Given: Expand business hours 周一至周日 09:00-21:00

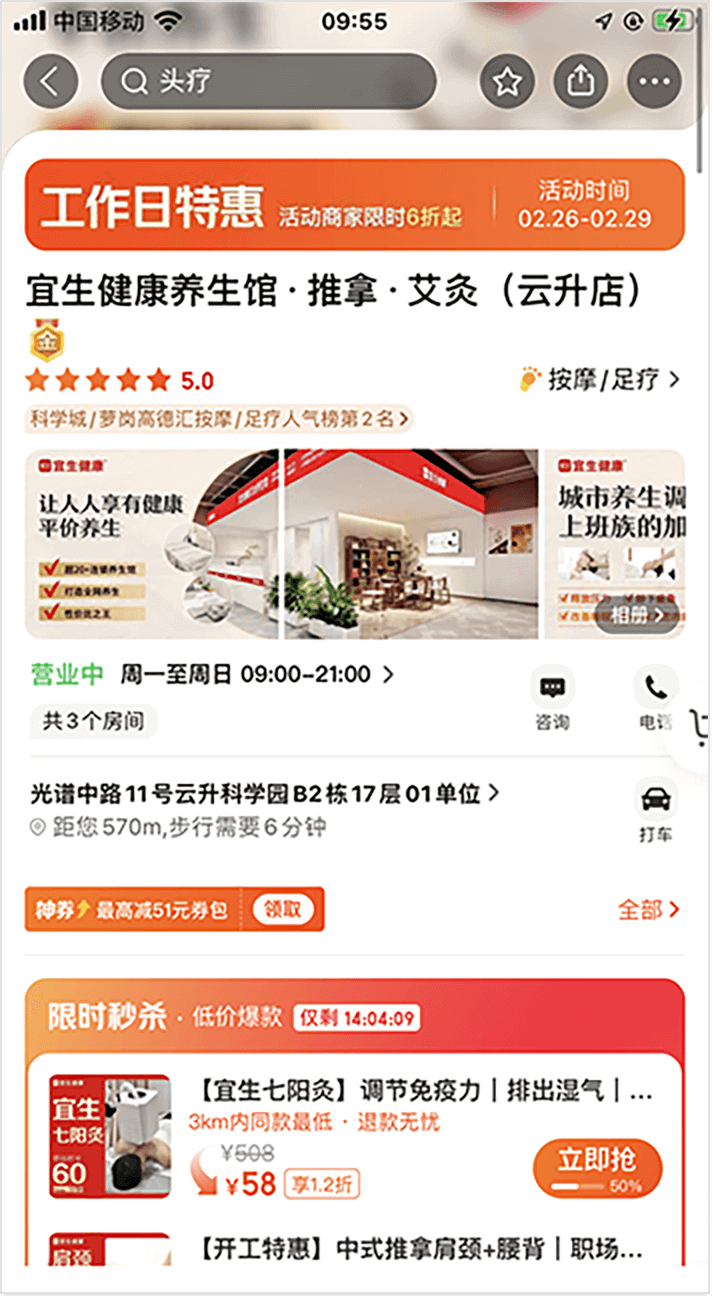Looking at the screenshot, I should point(256,675).
